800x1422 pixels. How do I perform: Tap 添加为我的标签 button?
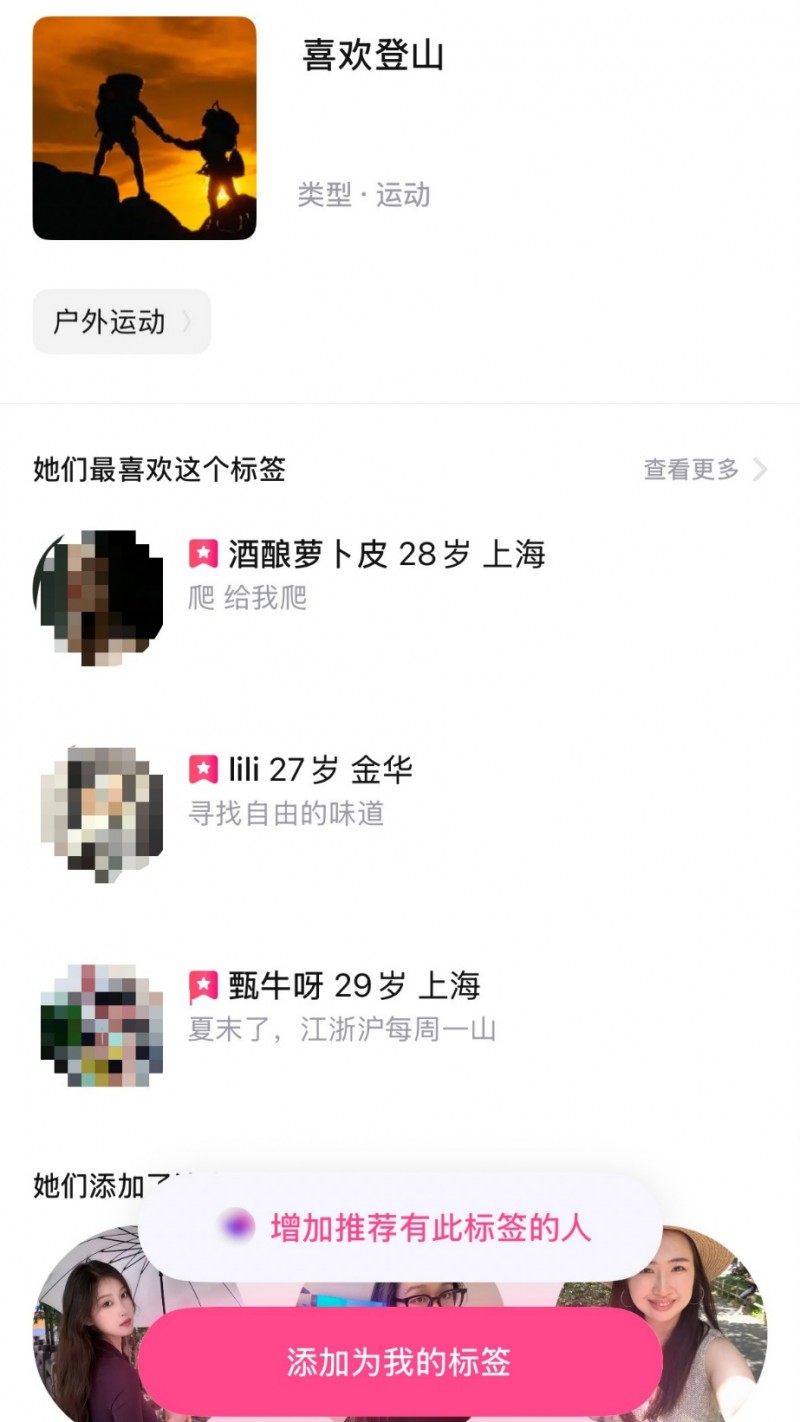pyautogui.click(x=400, y=1362)
